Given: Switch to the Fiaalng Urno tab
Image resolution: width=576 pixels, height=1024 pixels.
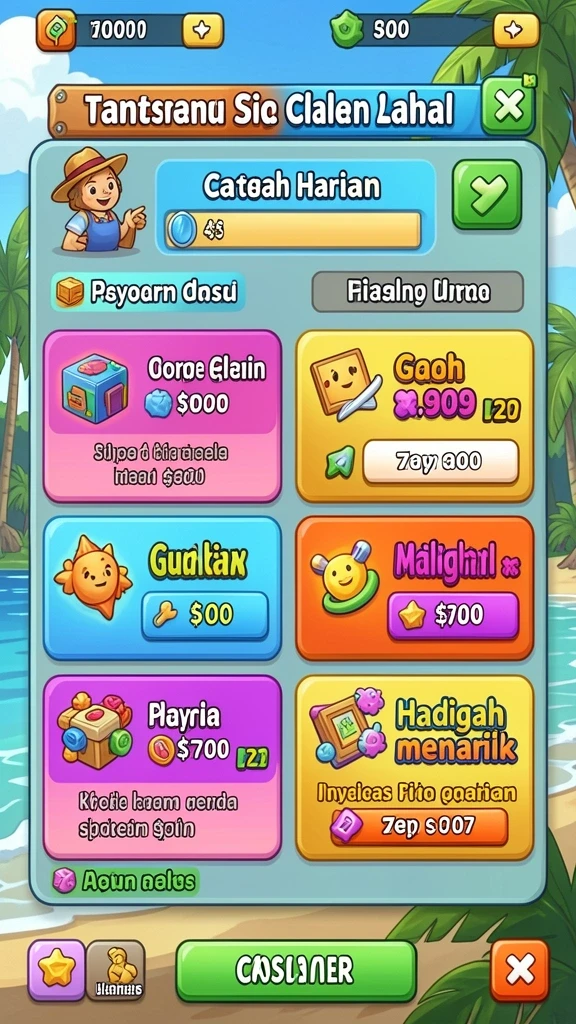Looking at the screenshot, I should 418,291.
